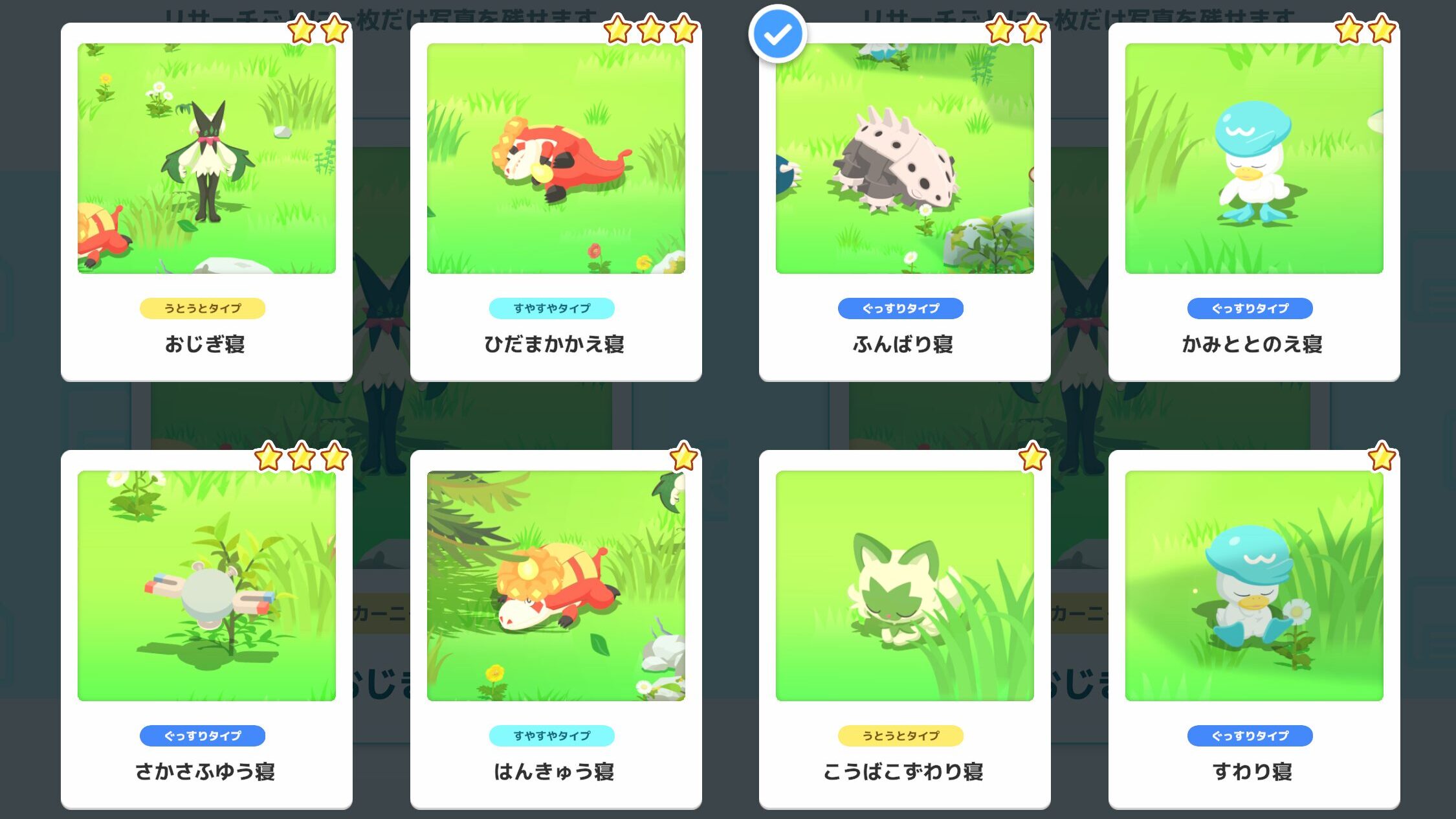1456x819 pixels.
Task: Uncheck the blue checkmark on ふんばり寝
Action: pos(778,34)
